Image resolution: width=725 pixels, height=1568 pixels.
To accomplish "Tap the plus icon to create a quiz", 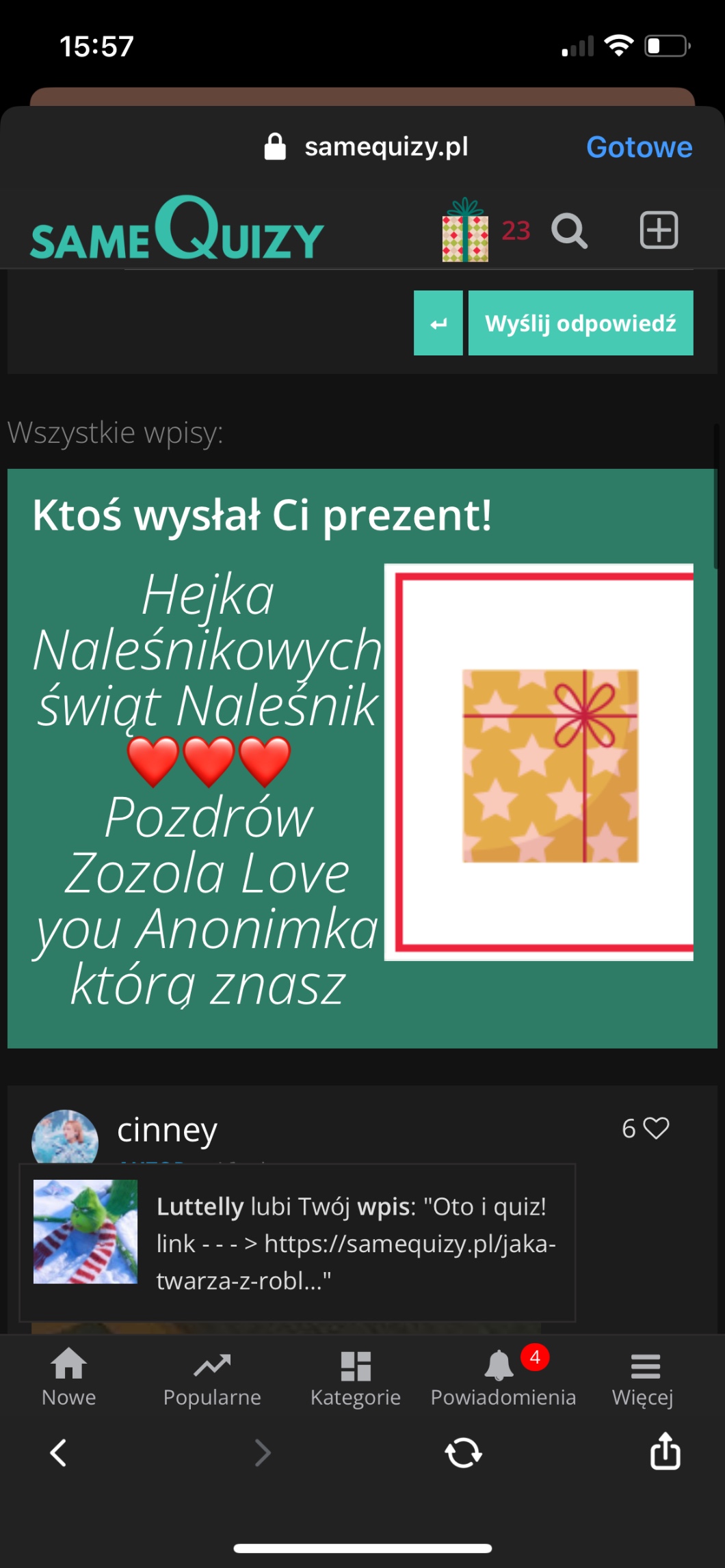I will [659, 230].
